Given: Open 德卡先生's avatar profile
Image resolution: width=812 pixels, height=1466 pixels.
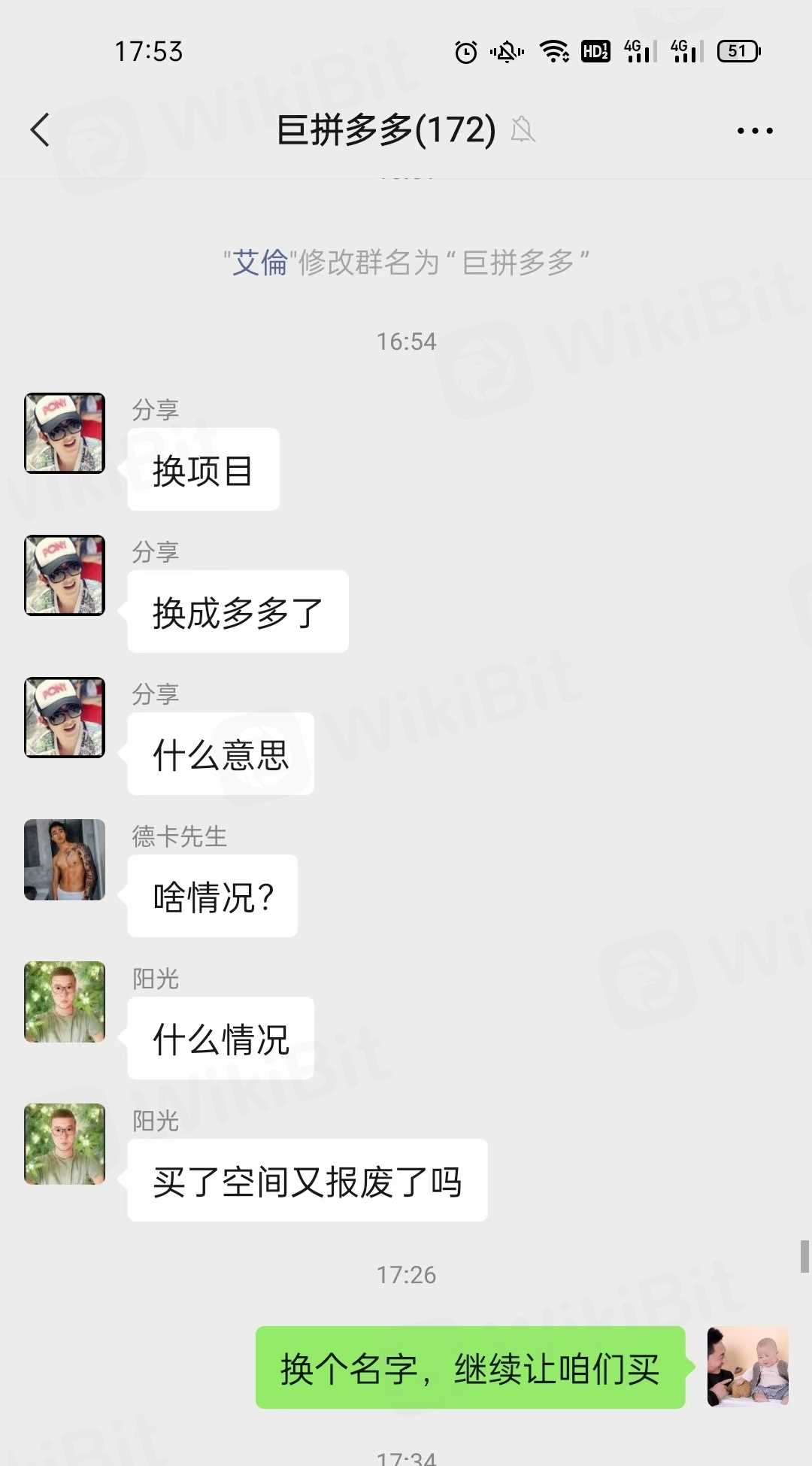Looking at the screenshot, I should 65,860.
